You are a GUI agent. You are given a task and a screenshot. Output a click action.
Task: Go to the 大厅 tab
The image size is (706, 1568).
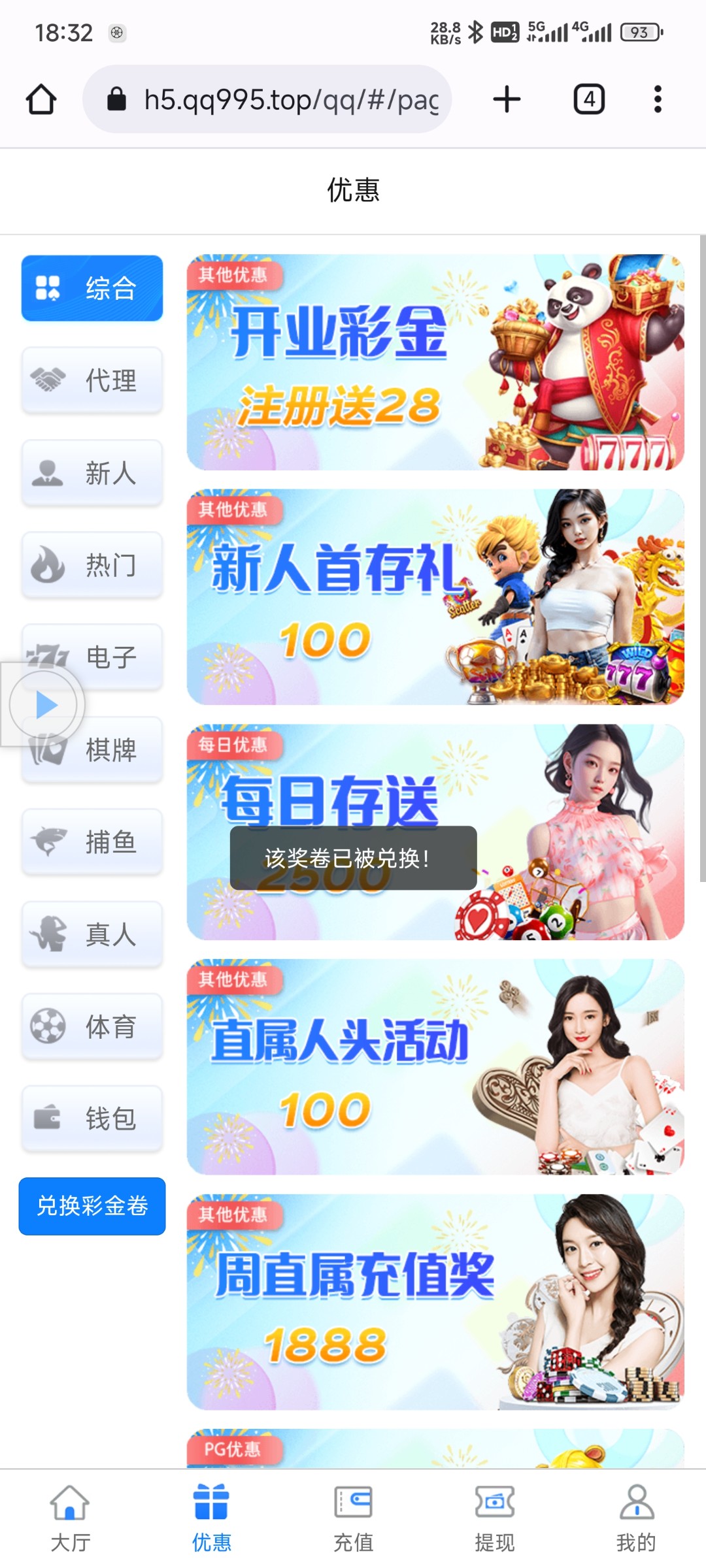(x=70, y=1519)
